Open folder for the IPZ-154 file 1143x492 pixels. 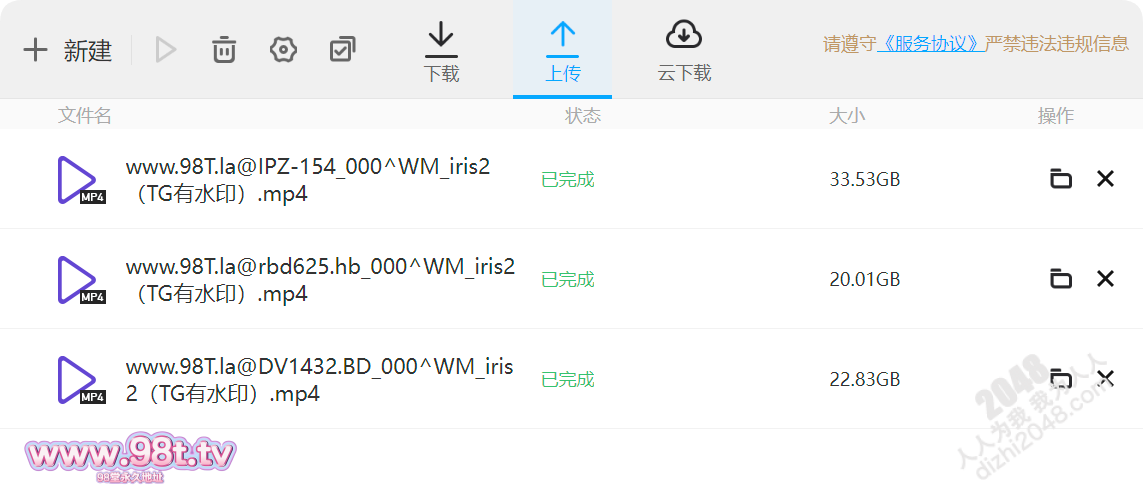[1060, 179]
